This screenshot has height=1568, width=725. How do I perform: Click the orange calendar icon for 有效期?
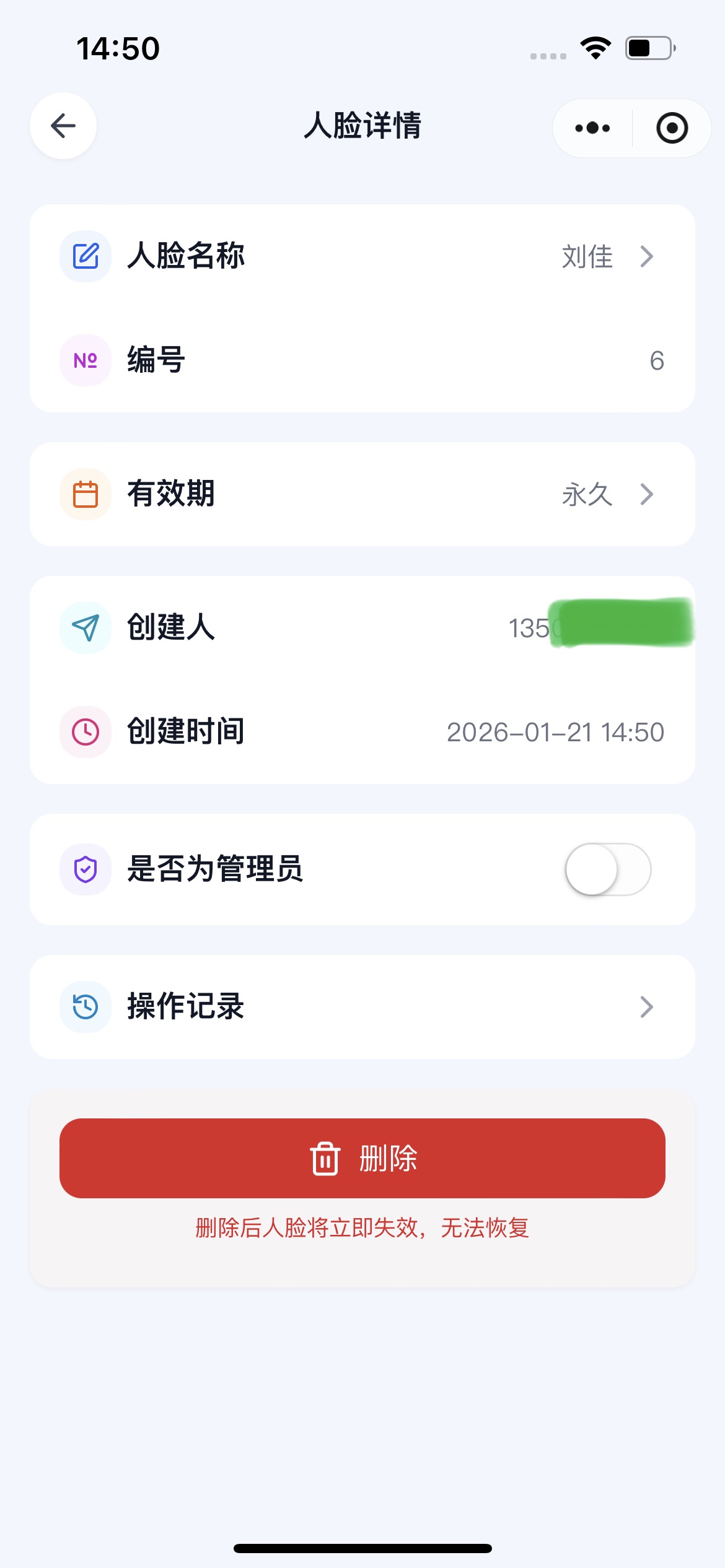pyautogui.click(x=86, y=494)
